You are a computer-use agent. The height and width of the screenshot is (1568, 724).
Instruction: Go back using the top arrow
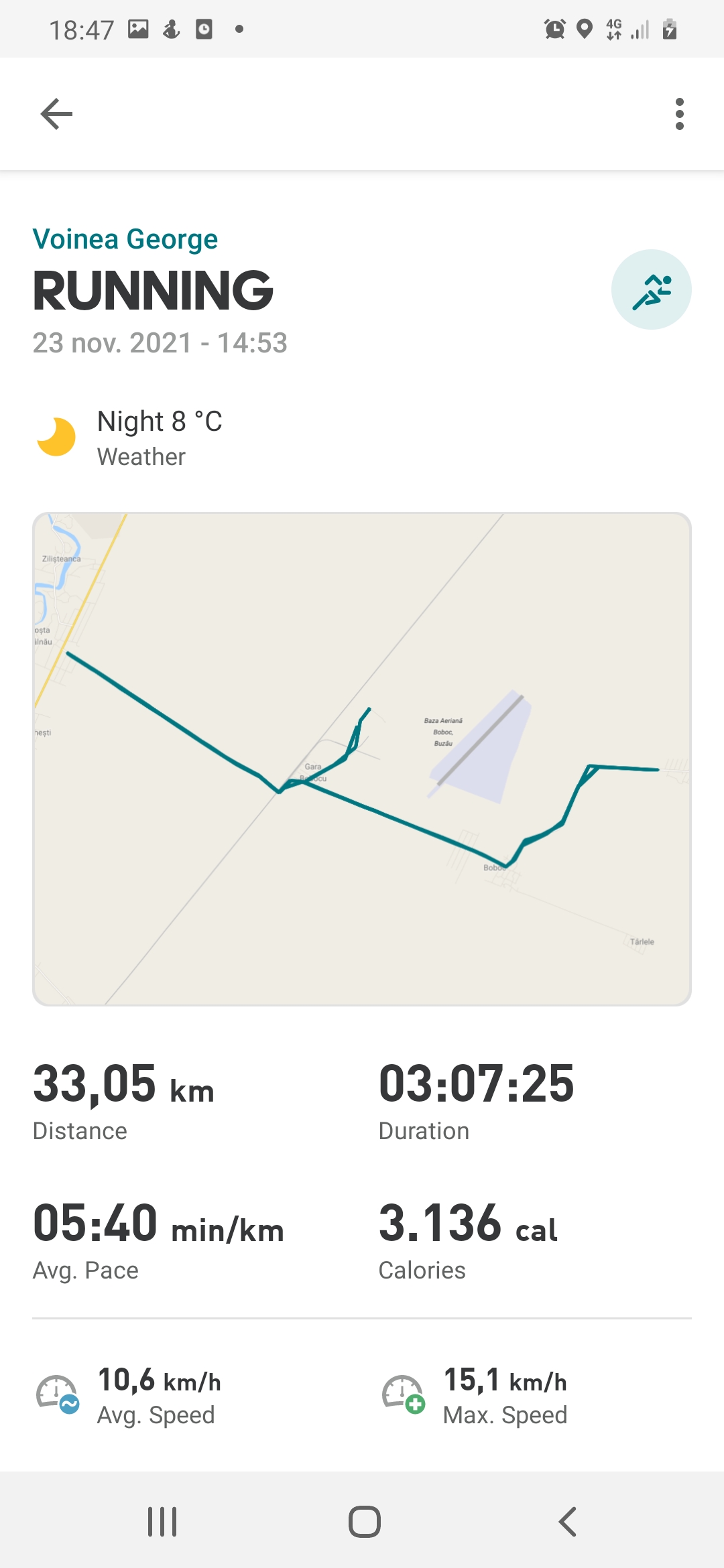pyautogui.click(x=56, y=114)
